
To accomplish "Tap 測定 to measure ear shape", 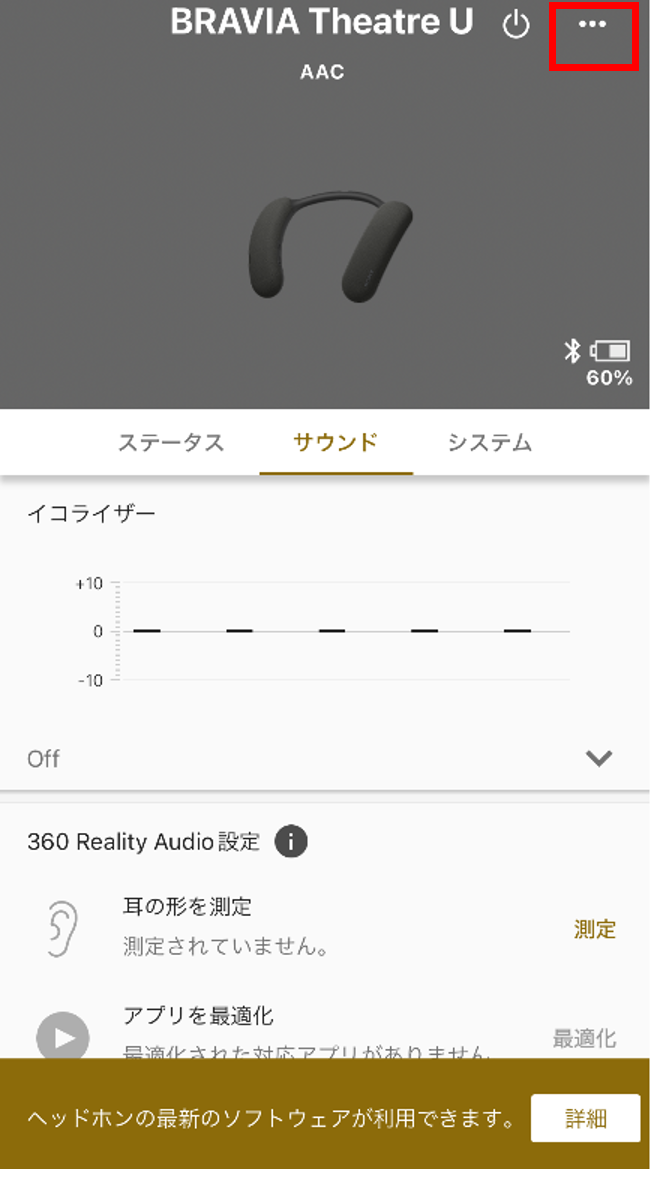I will point(594,929).
